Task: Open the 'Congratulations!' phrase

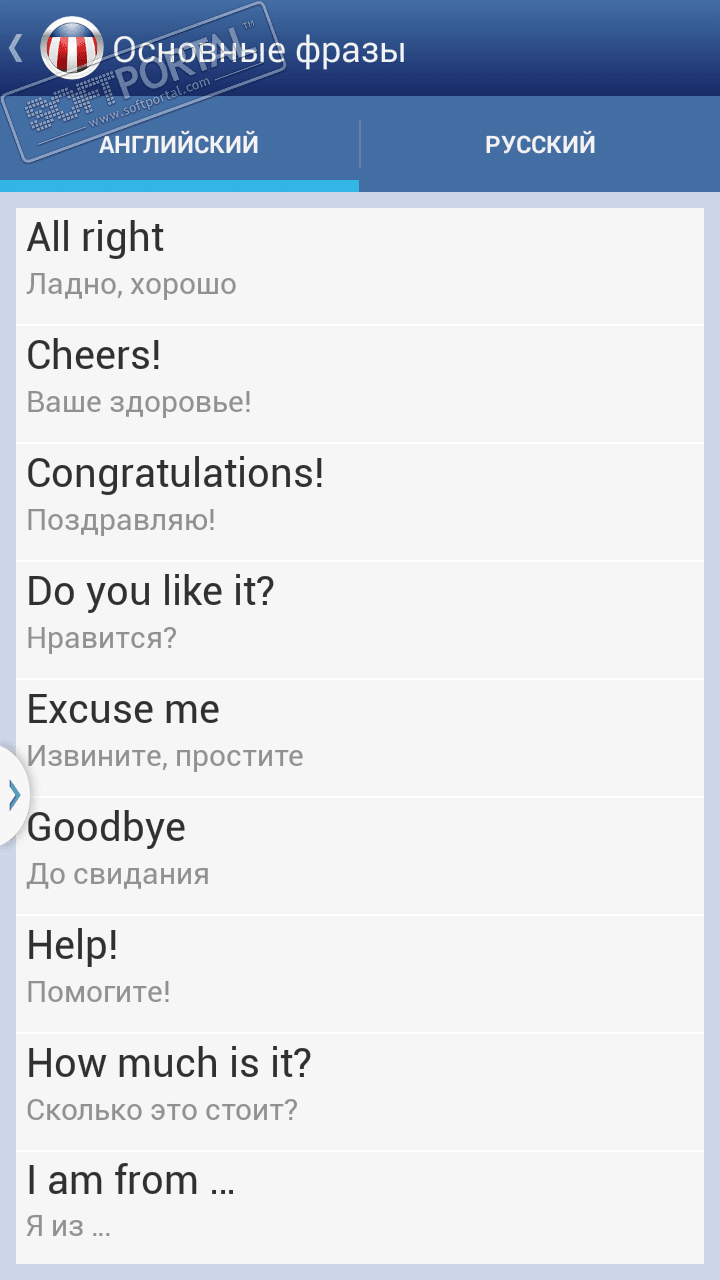Action: 360,501
